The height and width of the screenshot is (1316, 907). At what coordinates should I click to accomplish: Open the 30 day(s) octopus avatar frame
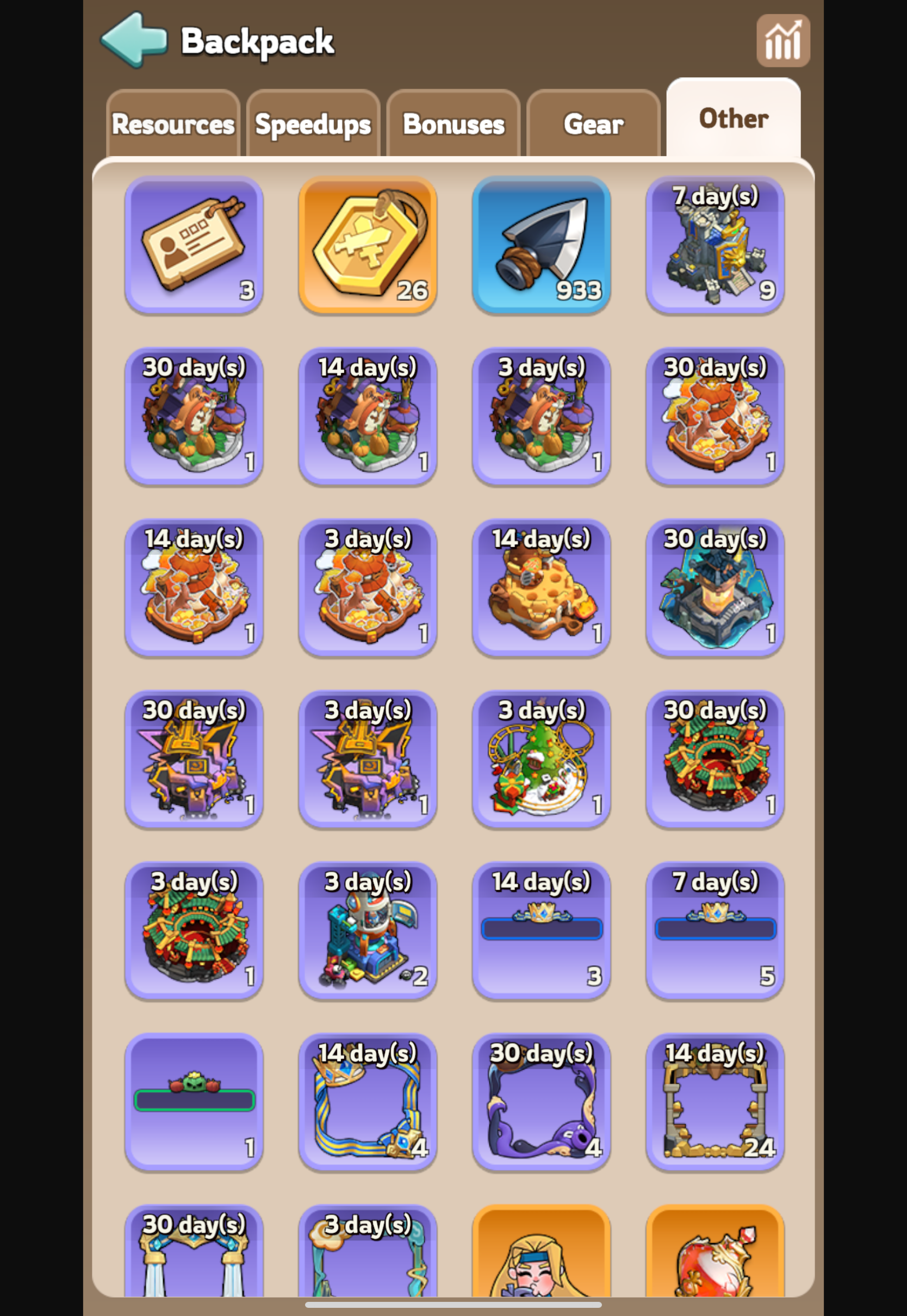pos(541,1102)
